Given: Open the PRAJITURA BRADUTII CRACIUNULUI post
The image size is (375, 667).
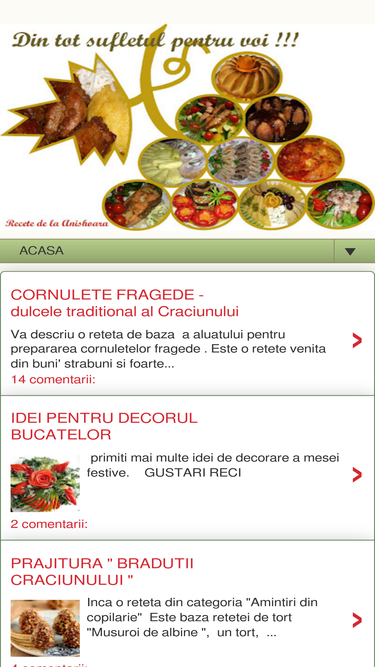Looking at the screenshot, I should pos(102,571).
